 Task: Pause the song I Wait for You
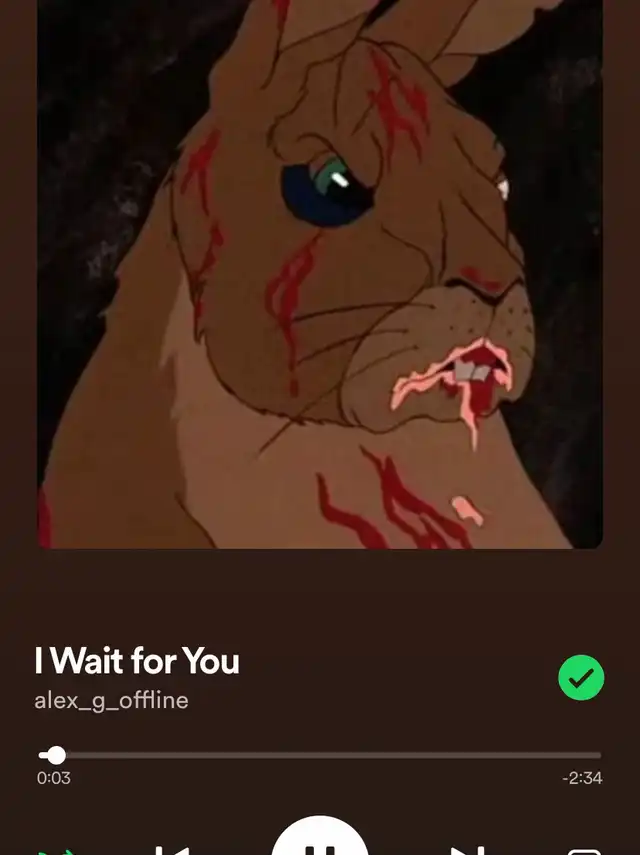(x=320, y=845)
